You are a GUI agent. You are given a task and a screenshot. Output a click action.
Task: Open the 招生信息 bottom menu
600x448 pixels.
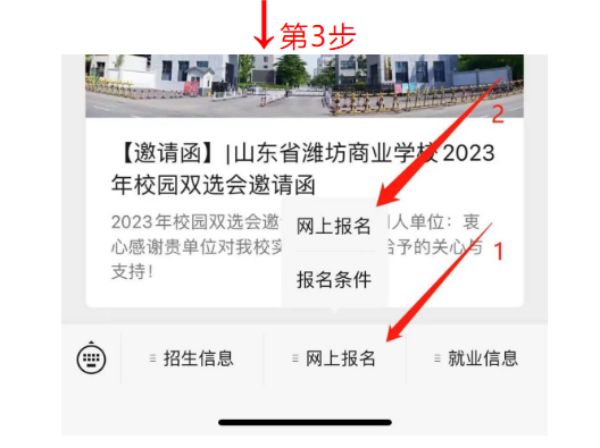(x=191, y=359)
